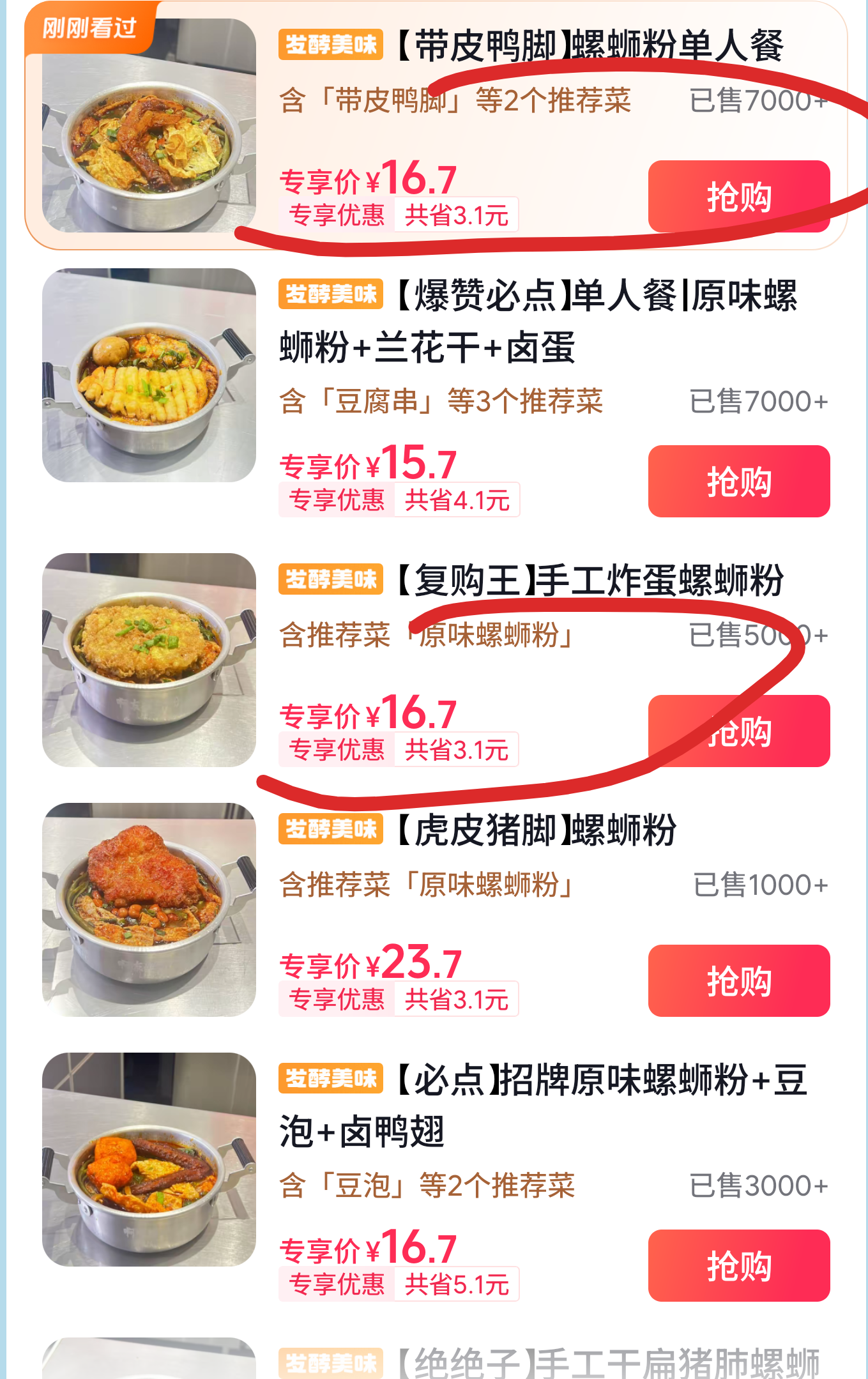Image resolution: width=868 pixels, height=1379 pixels.
Task: View the 复购王手工炸蛋螺蛳粉 deal details
Action: pos(436,660)
